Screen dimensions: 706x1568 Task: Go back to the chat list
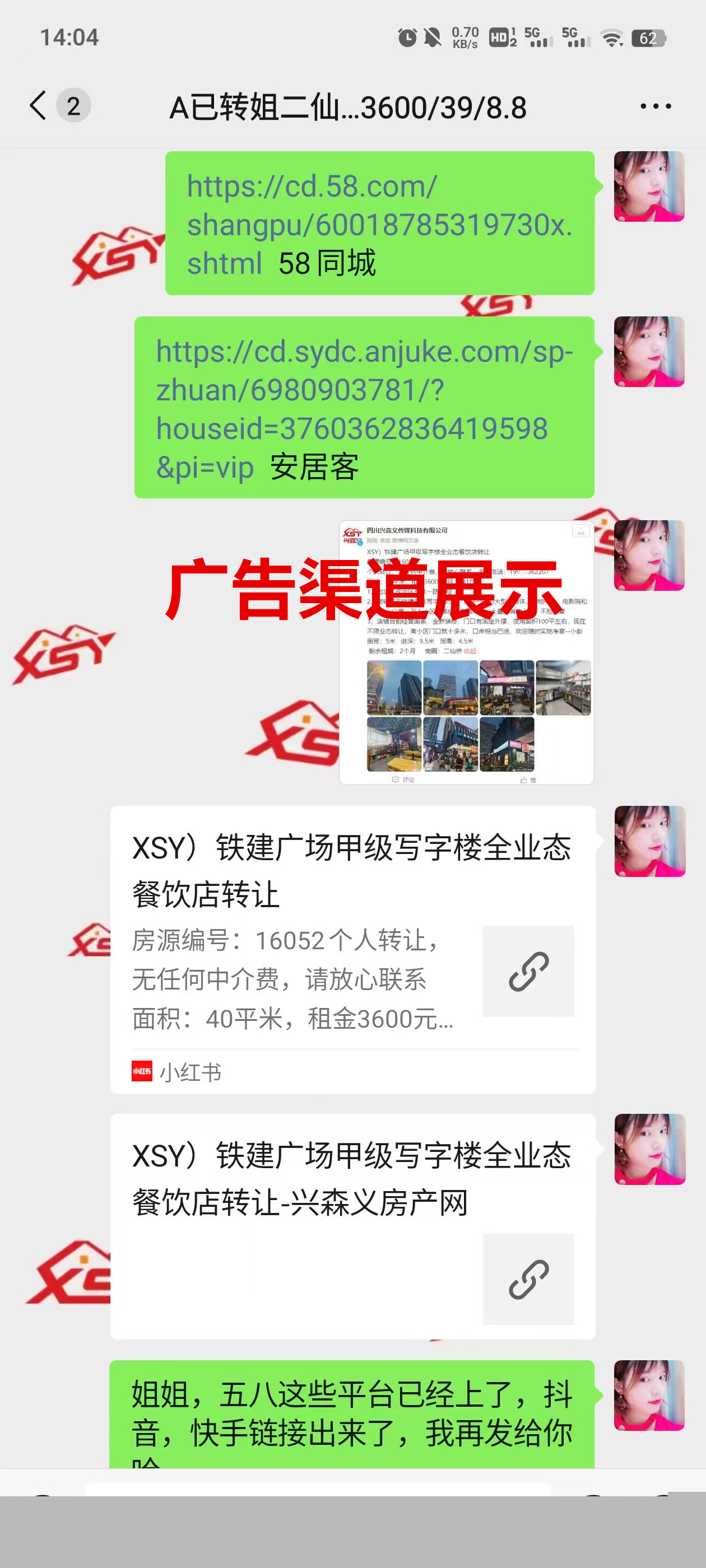pos(38,106)
